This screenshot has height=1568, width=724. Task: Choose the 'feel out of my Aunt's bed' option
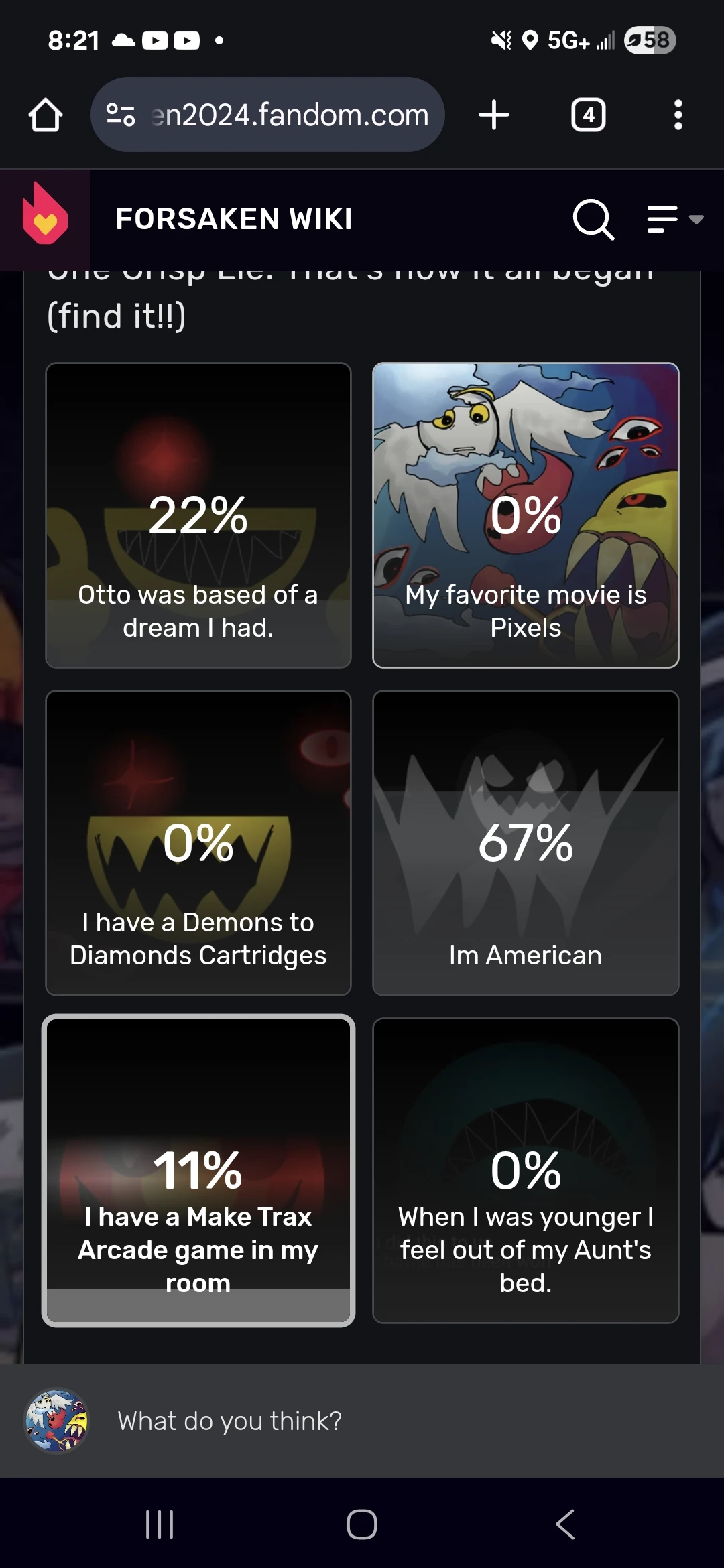[526, 1170]
